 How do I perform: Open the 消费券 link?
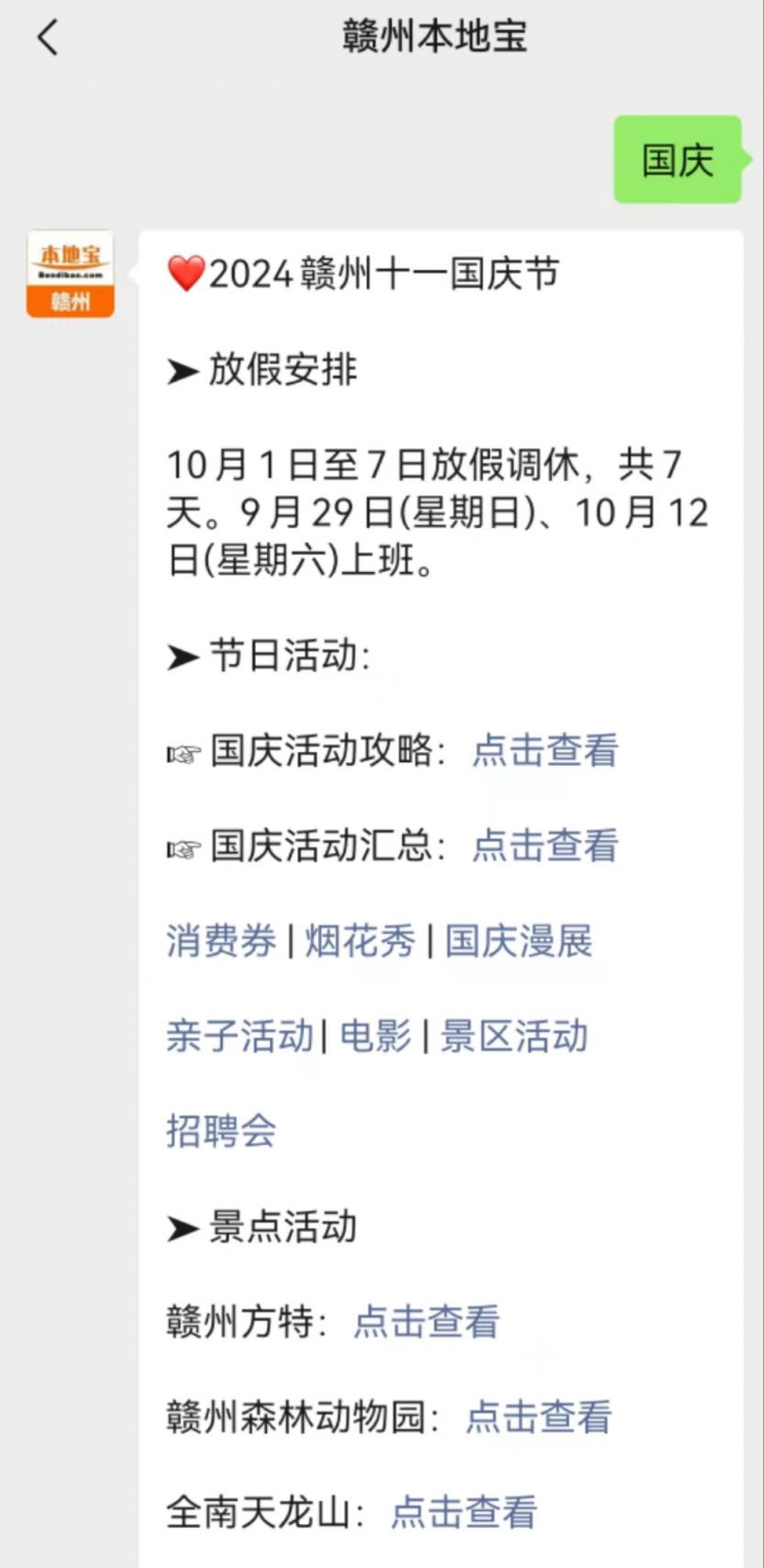[221, 942]
